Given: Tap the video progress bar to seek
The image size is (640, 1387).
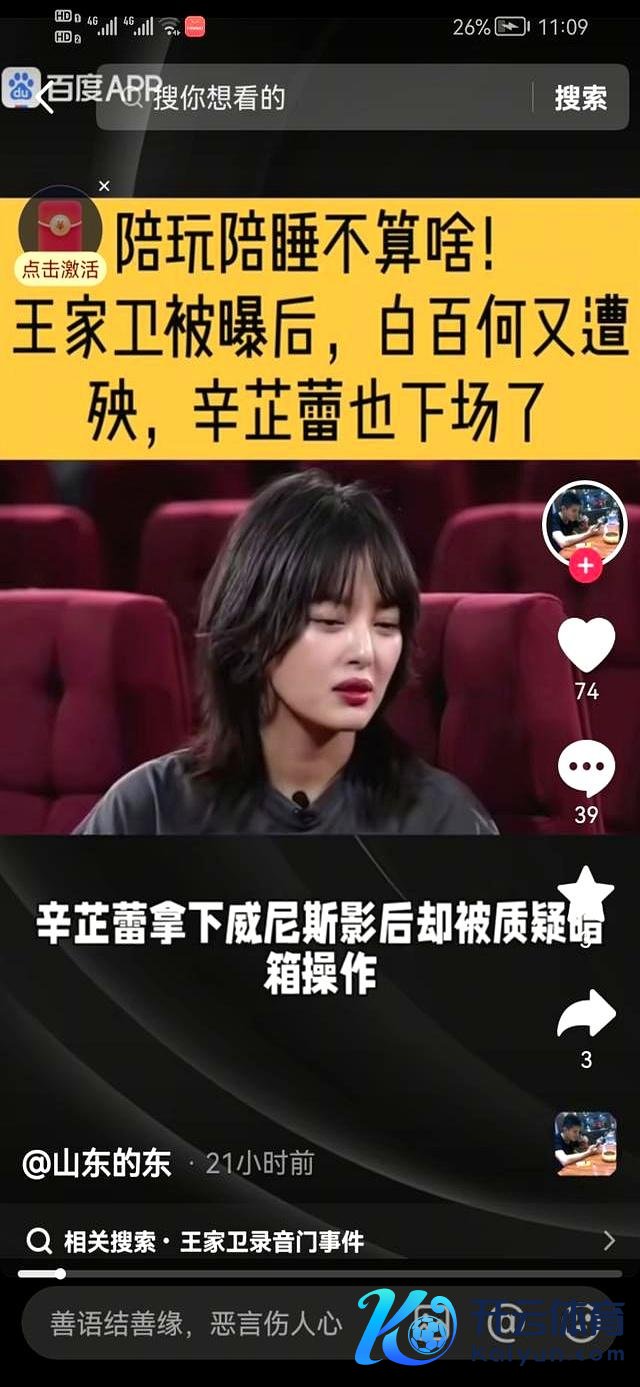Looking at the screenshot, I should (320, 1274).
